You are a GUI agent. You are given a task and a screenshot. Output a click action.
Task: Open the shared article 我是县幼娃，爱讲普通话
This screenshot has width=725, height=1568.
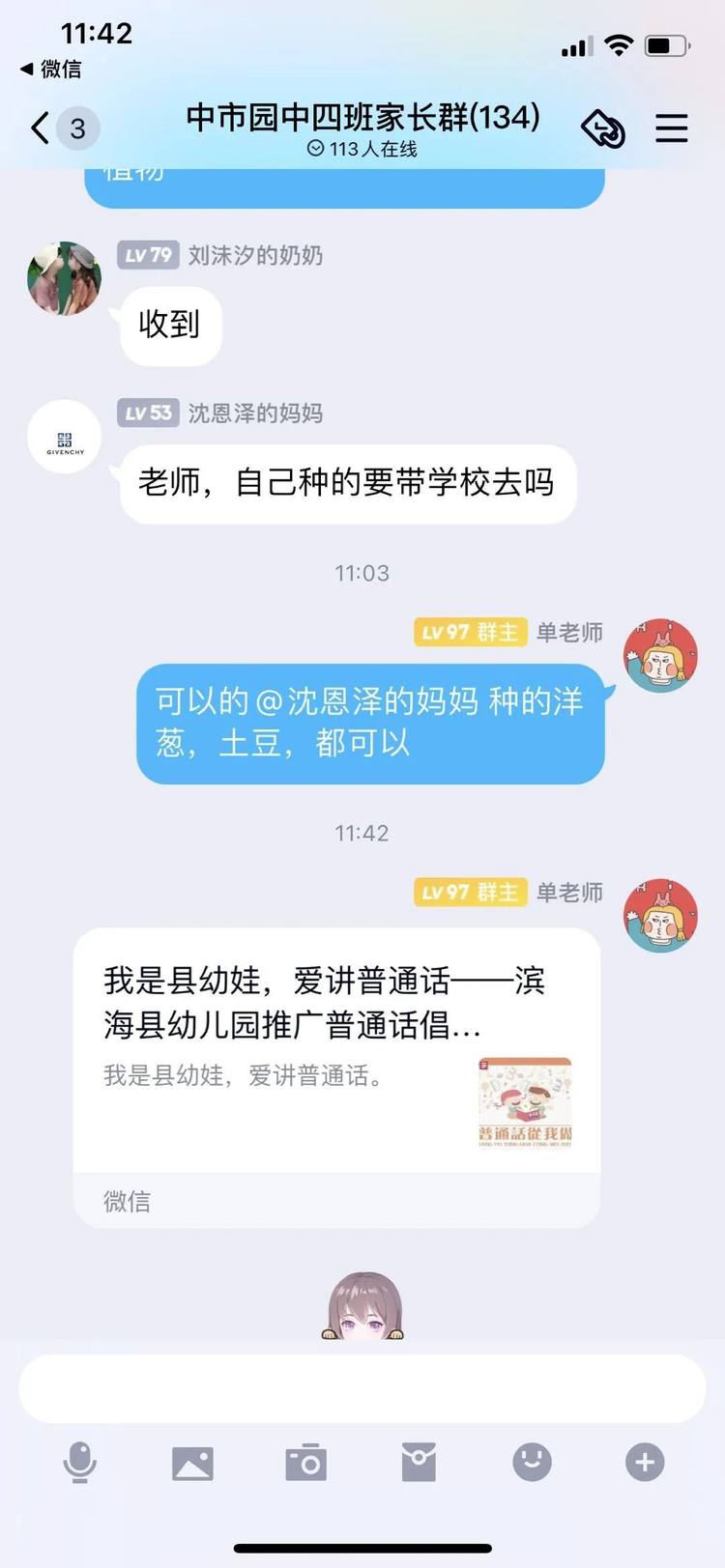[x=336, y=1051]
